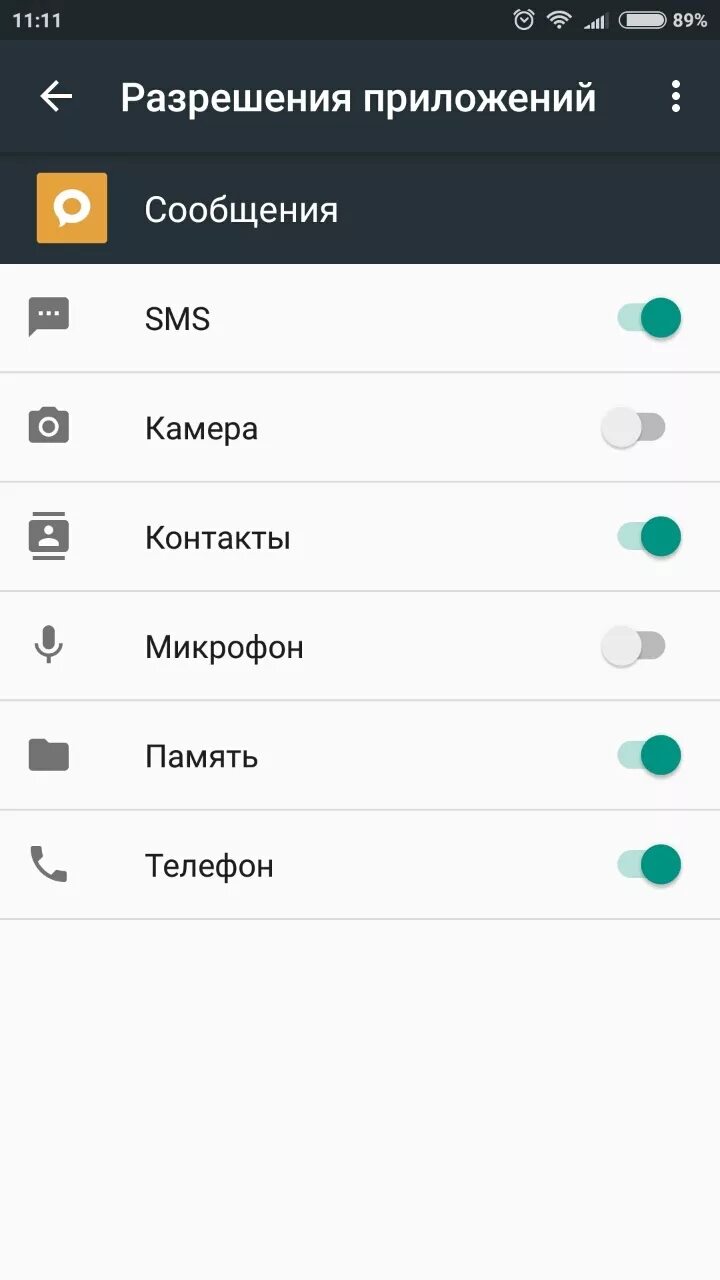Switch off the Память permission
The image size is (720, 1280).
649,755
